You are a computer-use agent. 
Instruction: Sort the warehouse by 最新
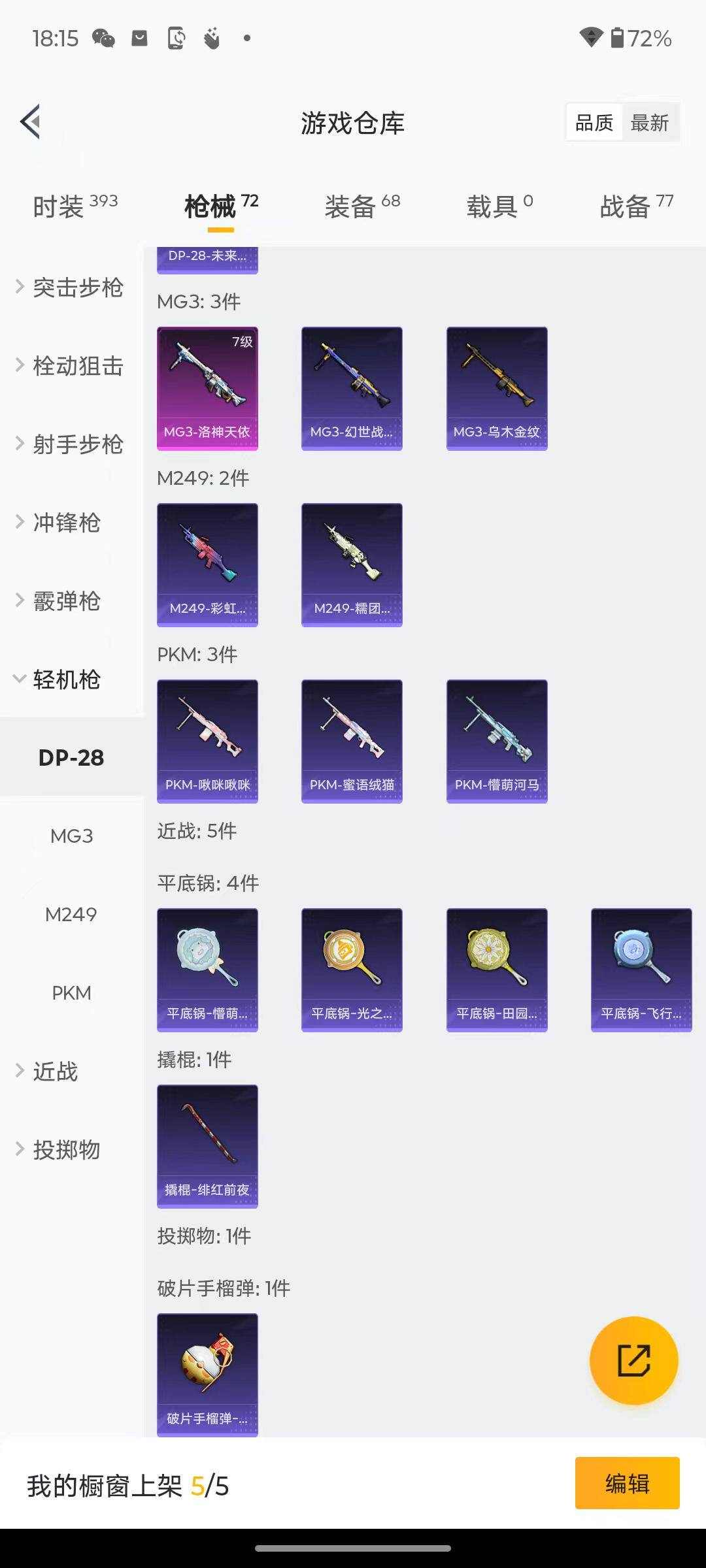[x=649, y=123]
